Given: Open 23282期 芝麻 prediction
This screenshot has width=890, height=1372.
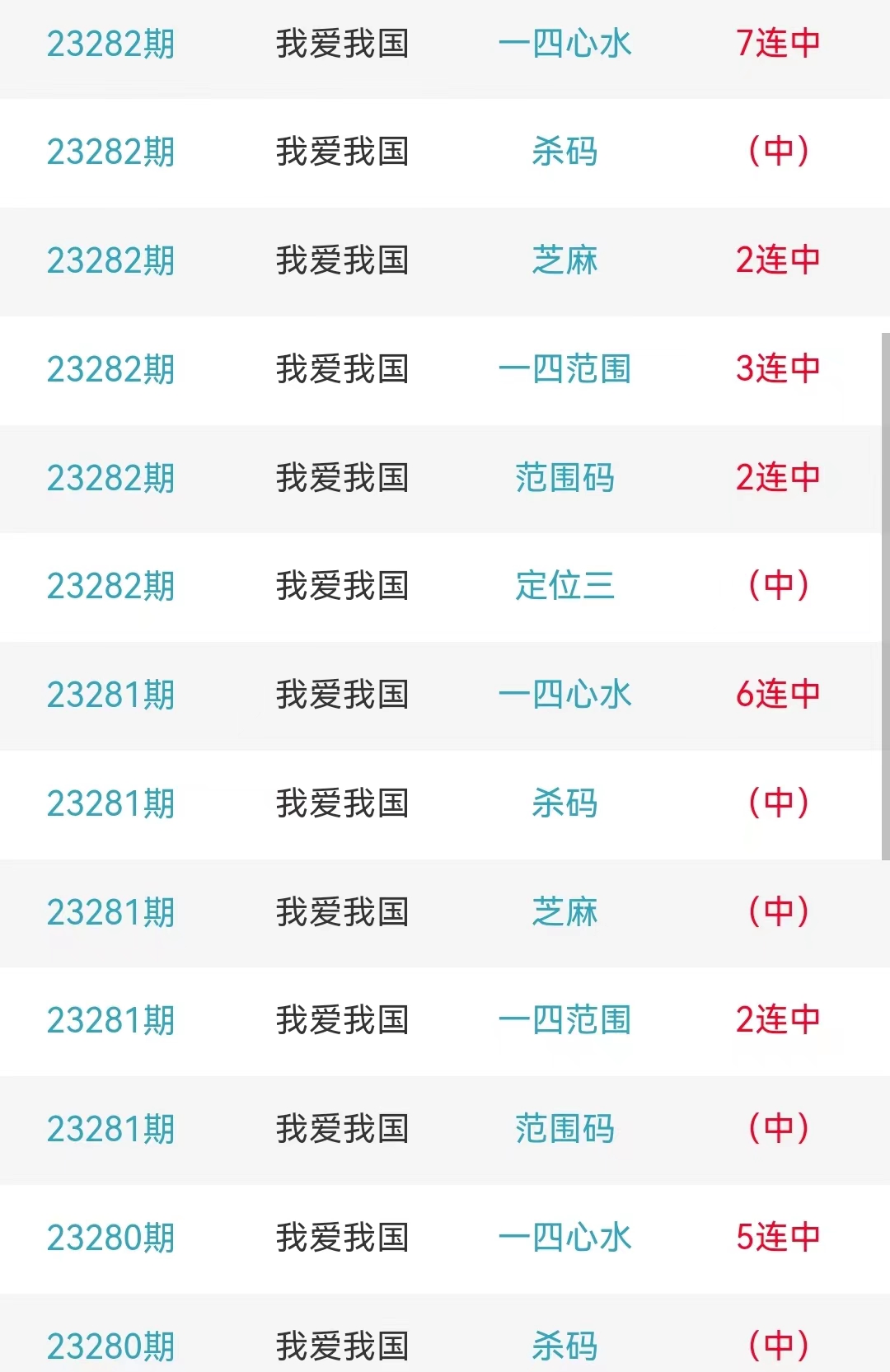Looking at the screenshot, I should [x=564, y=260].
